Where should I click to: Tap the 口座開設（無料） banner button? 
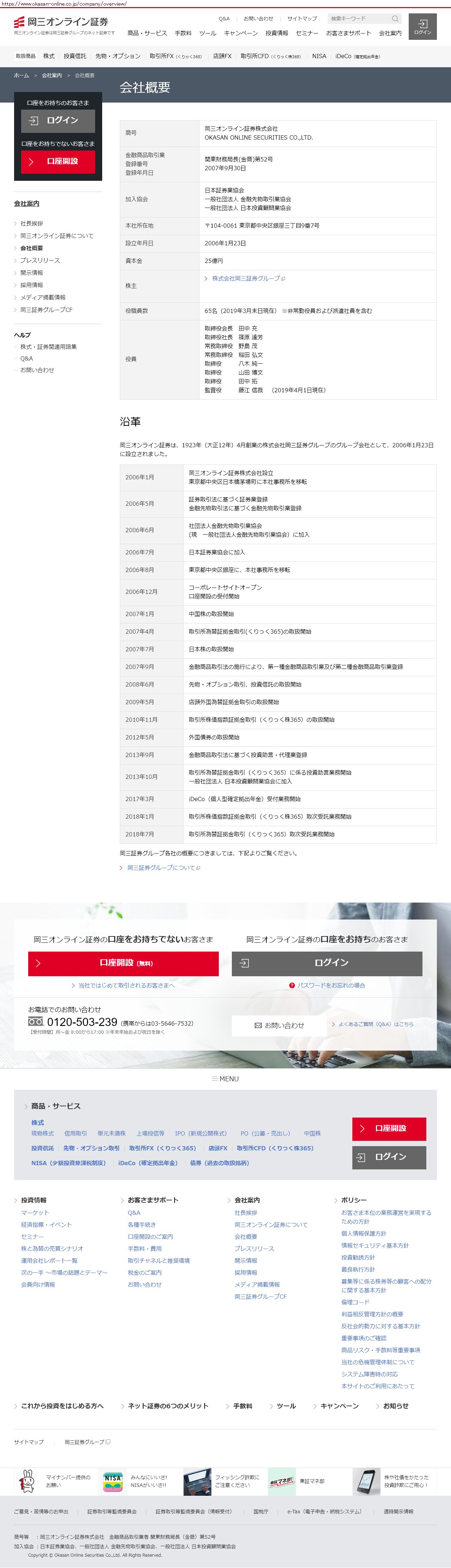tap(123, 963)
